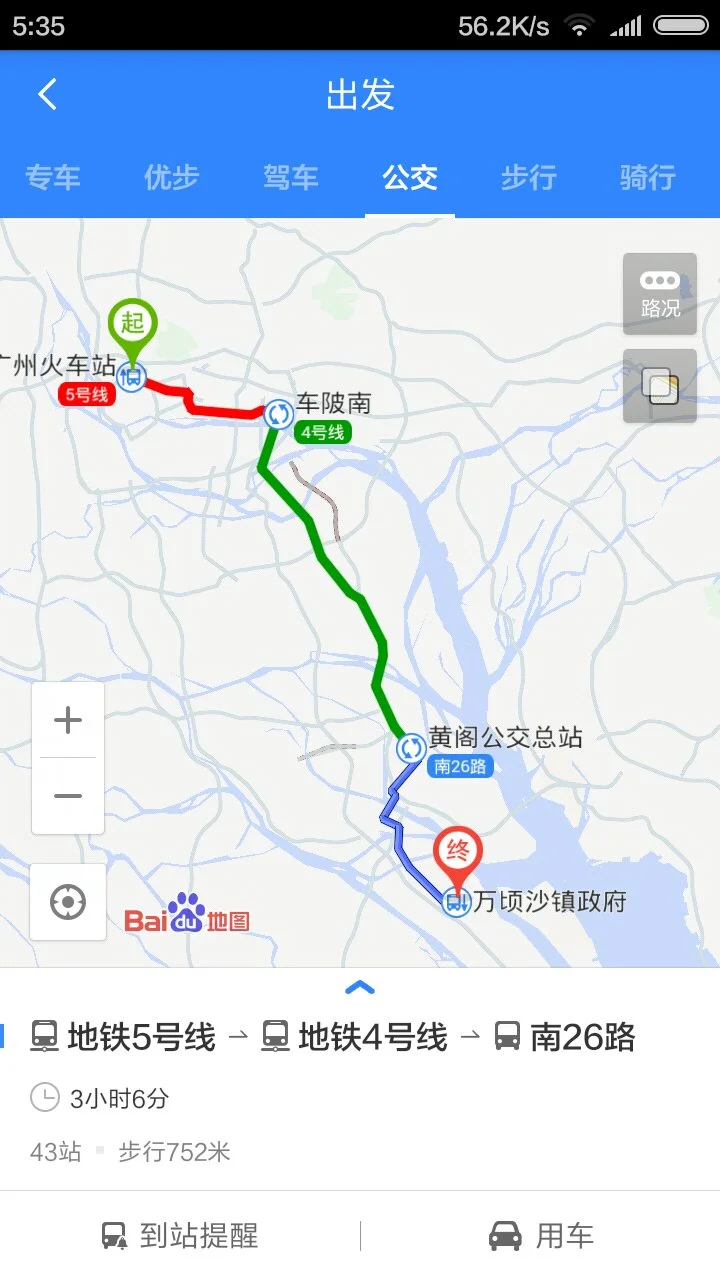Tap the bus icon before 南26路
720x1280 pixels.
tap(512, 1038)
